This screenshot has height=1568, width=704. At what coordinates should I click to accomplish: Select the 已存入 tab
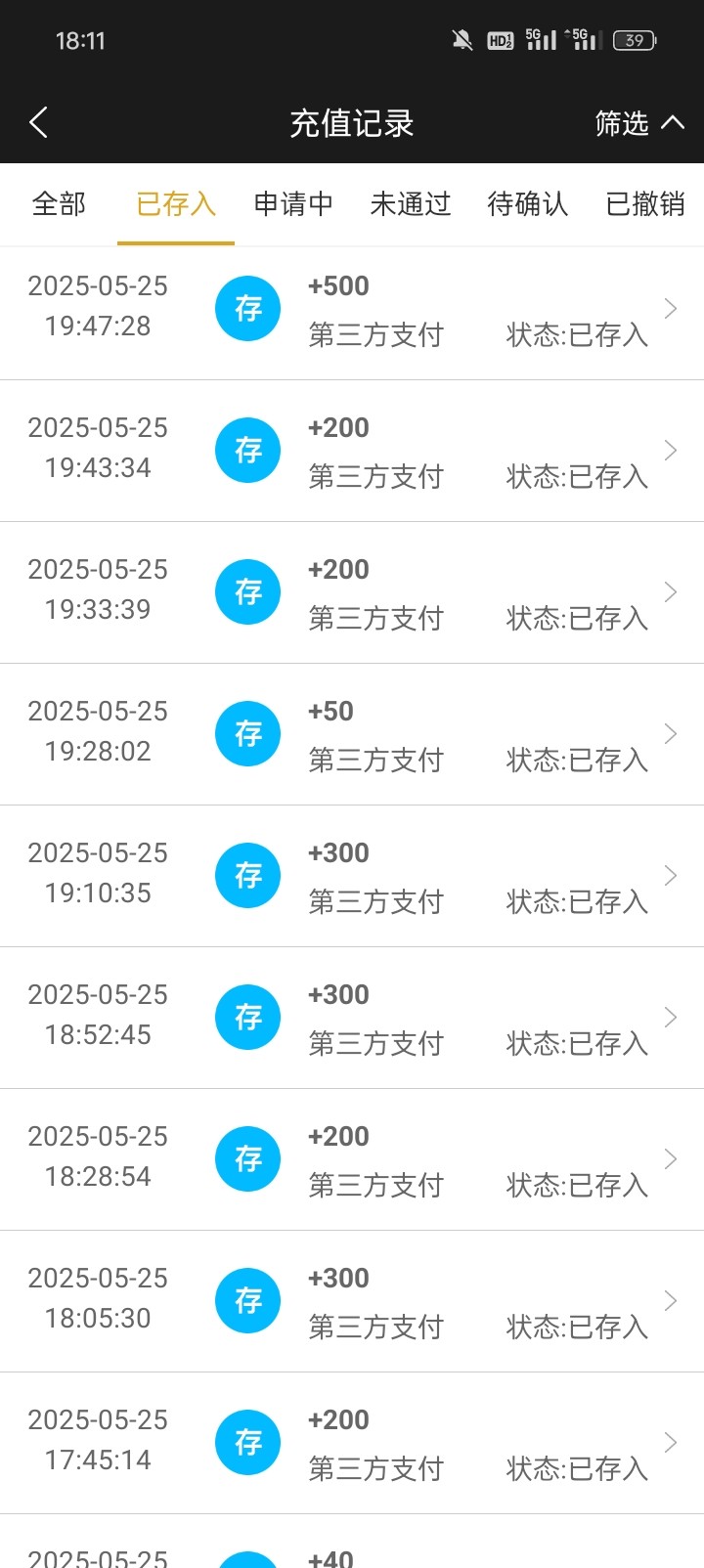tap(176, 204)
